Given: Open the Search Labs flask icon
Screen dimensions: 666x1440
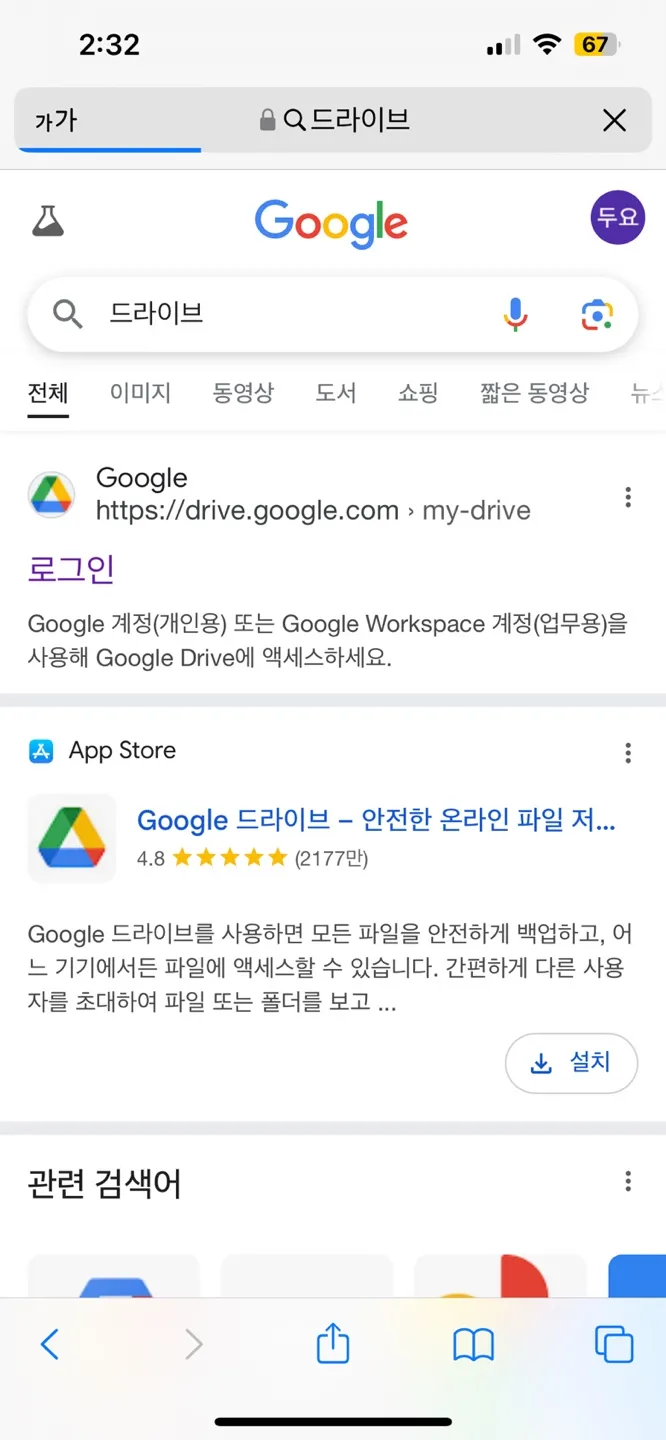Looking at the screenshot, I should (47, 220).
